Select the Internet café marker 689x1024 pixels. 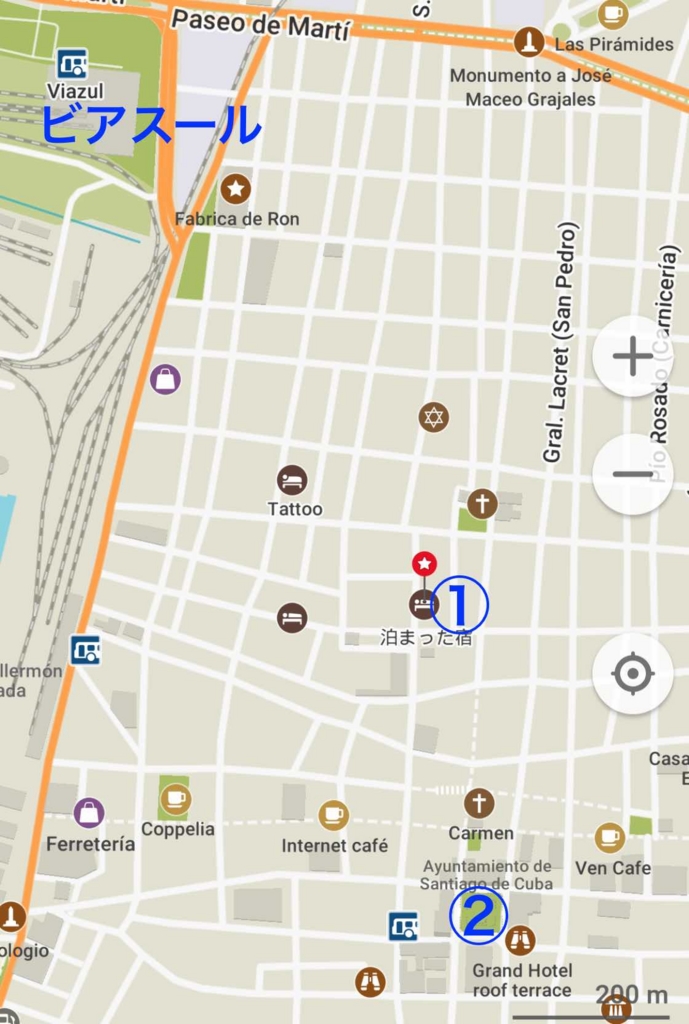(334, 815)
